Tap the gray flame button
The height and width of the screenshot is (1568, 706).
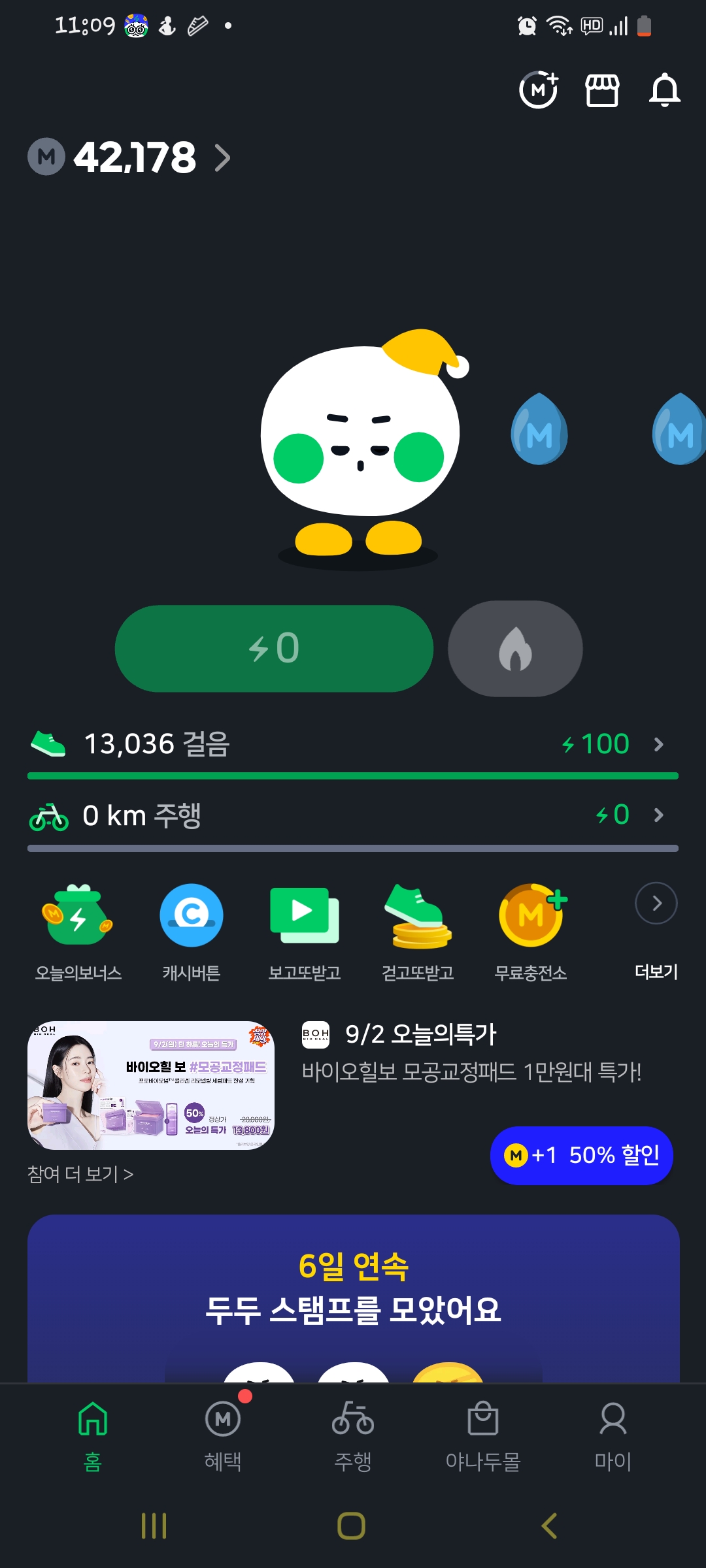click(x=515, y=648)
